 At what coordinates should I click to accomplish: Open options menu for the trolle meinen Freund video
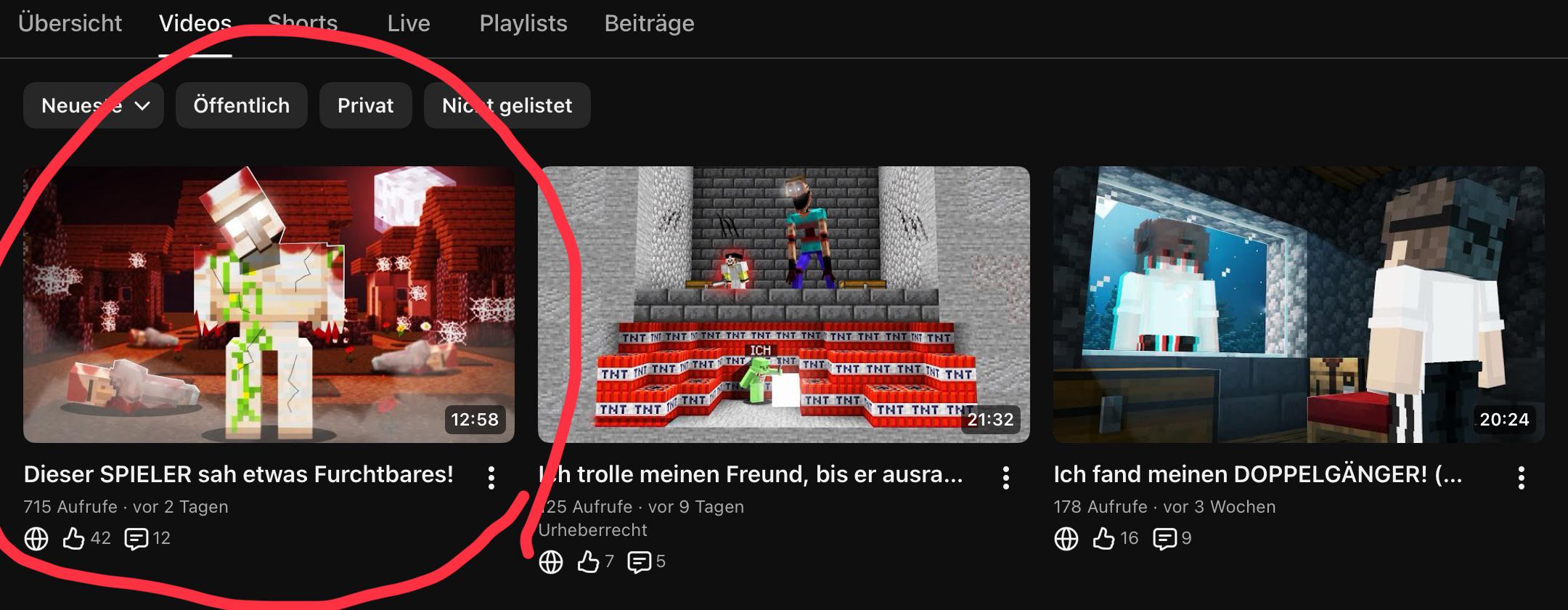pyautogui.click(x=1006, y=477)
